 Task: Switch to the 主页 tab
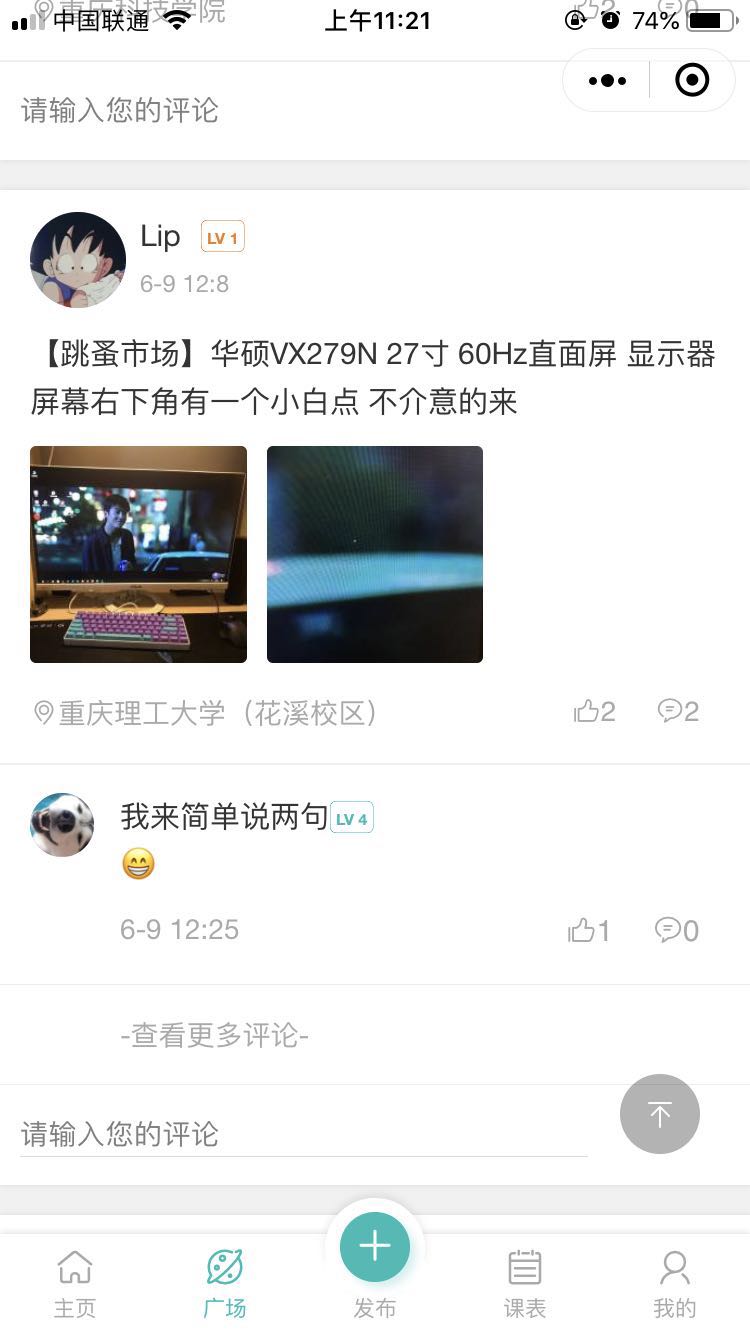75,1282
